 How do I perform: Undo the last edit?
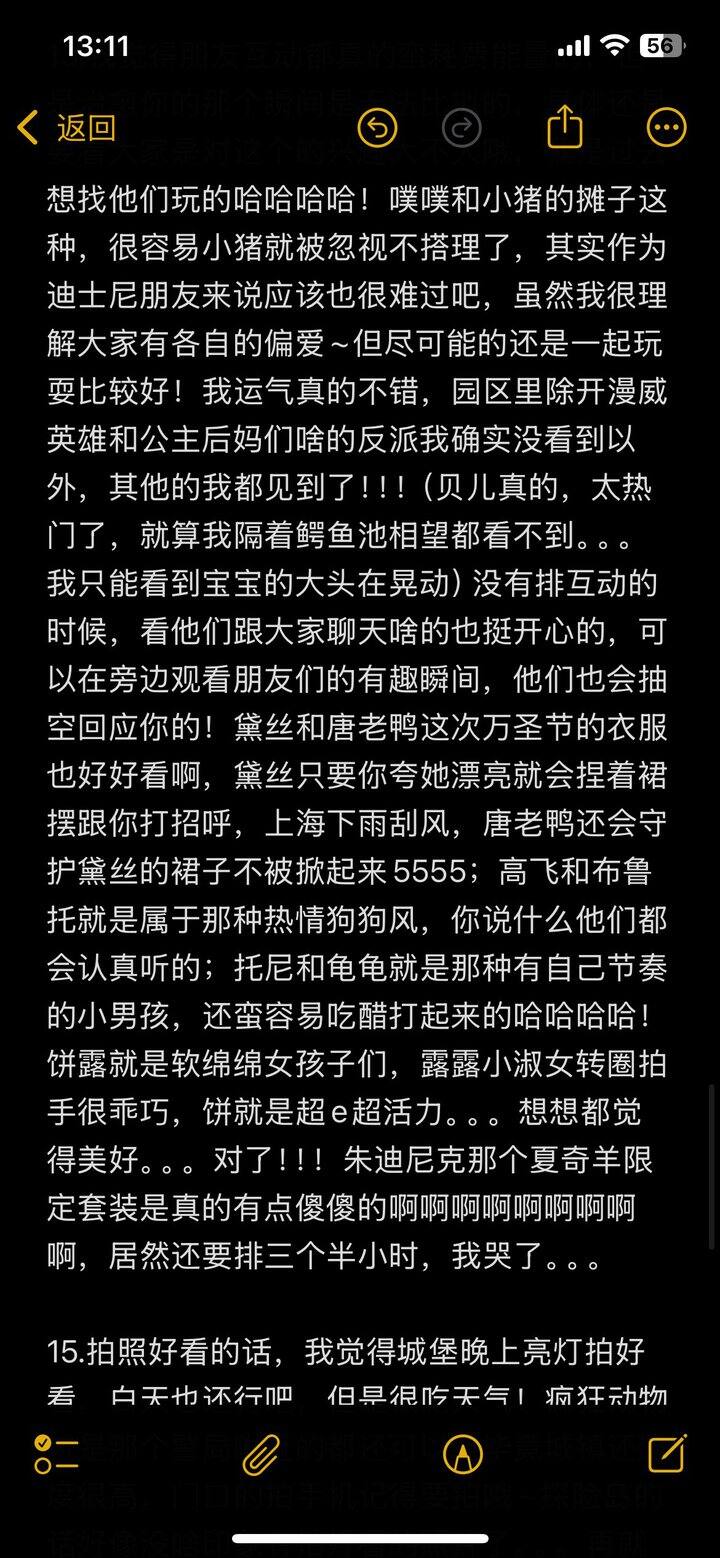[x=377, y=128]
